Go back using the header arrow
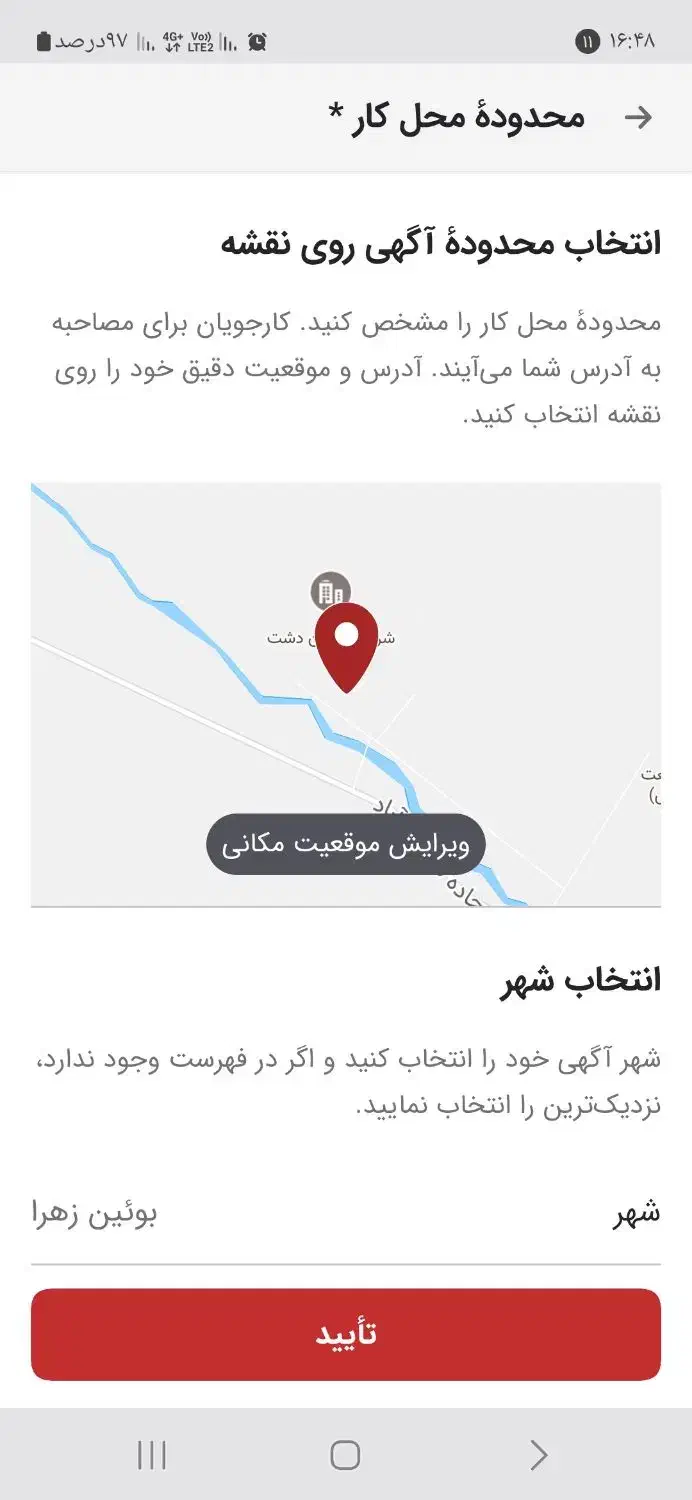The image size is (692, 1500). point(638,117)
